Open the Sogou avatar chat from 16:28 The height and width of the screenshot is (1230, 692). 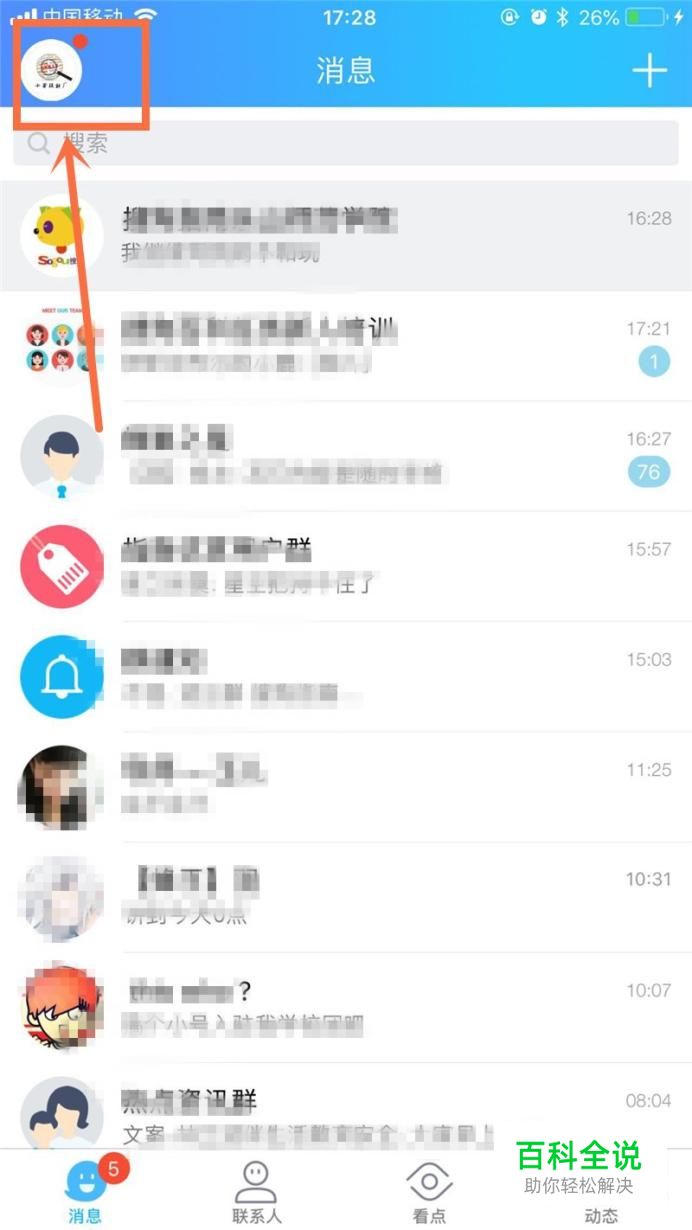345,235
